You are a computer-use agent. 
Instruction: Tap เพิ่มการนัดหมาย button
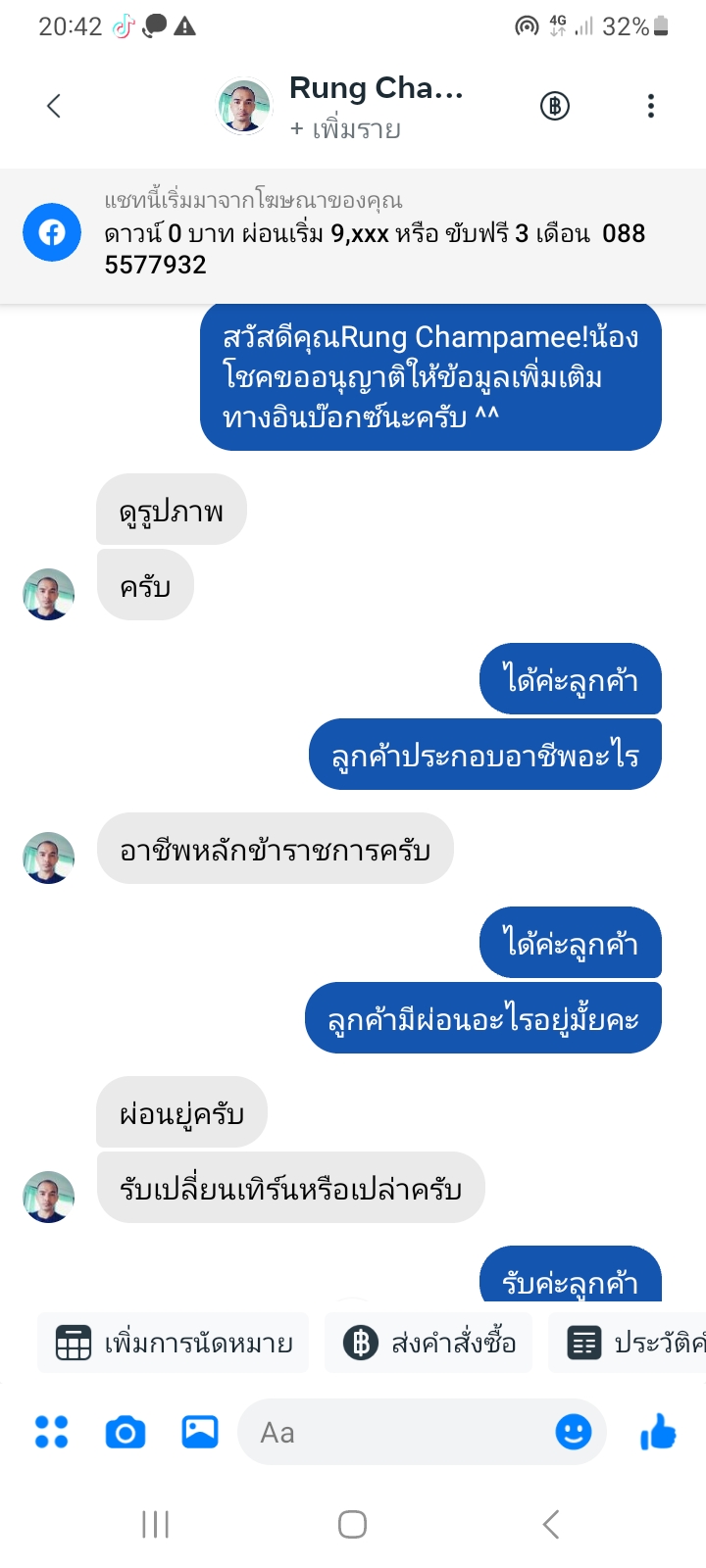point(175,1343)
